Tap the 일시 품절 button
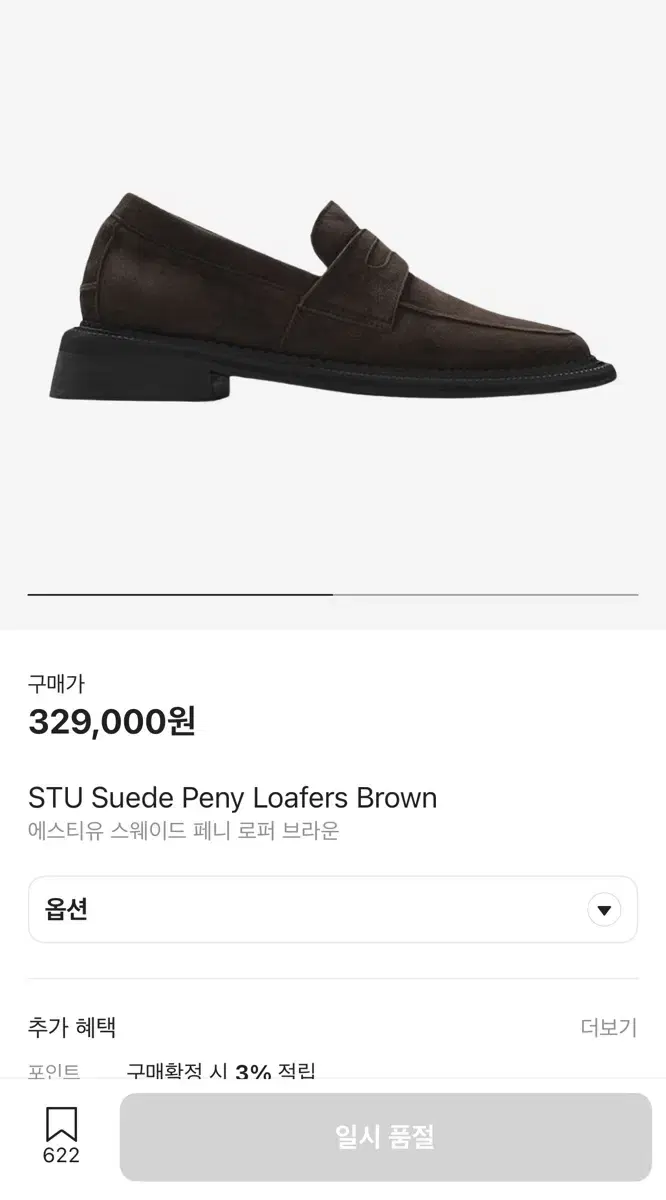This screenshot has width=666, height=1200. click(385, 1136)
